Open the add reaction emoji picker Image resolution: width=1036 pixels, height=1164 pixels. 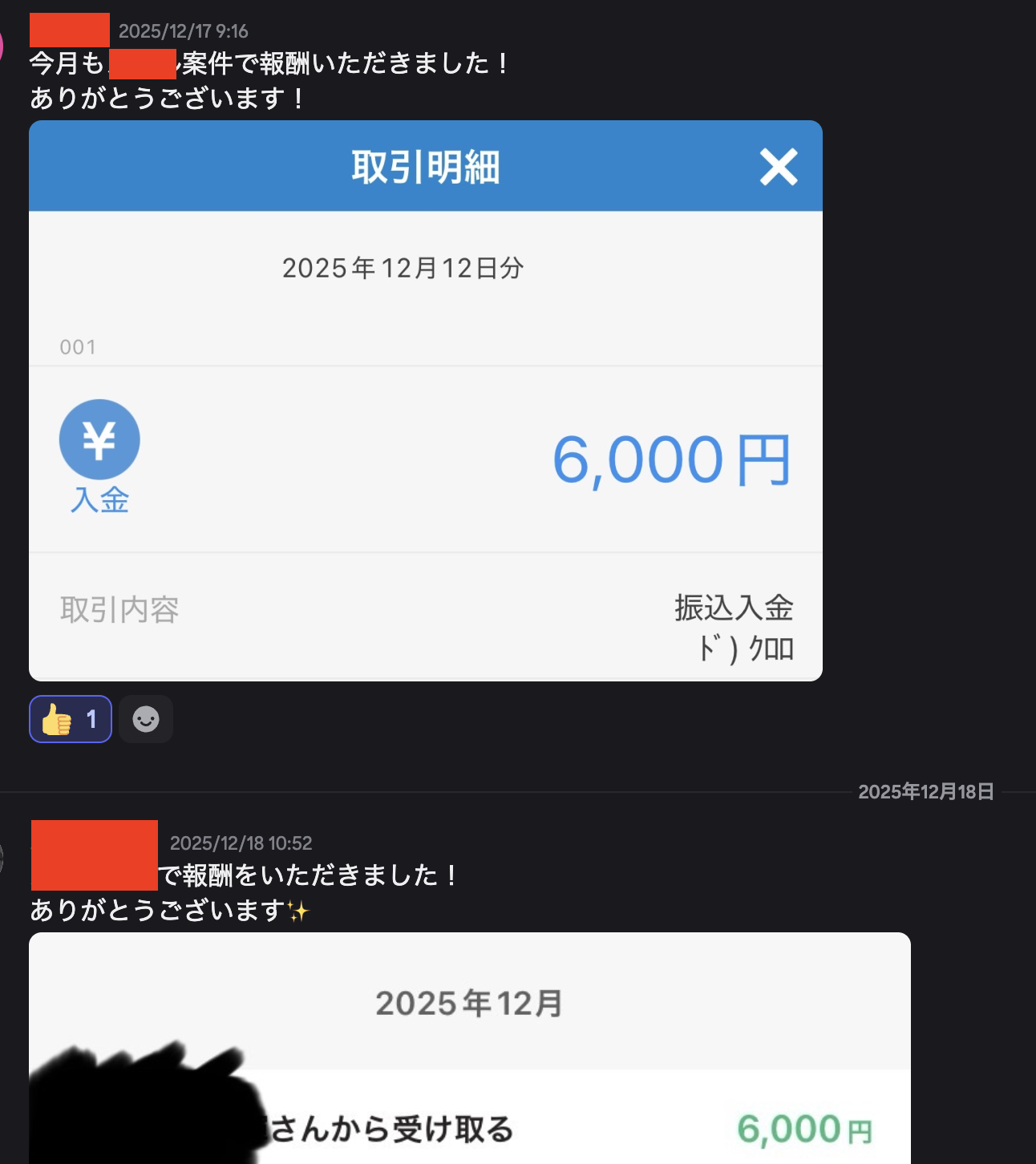(x=146, y=719)
